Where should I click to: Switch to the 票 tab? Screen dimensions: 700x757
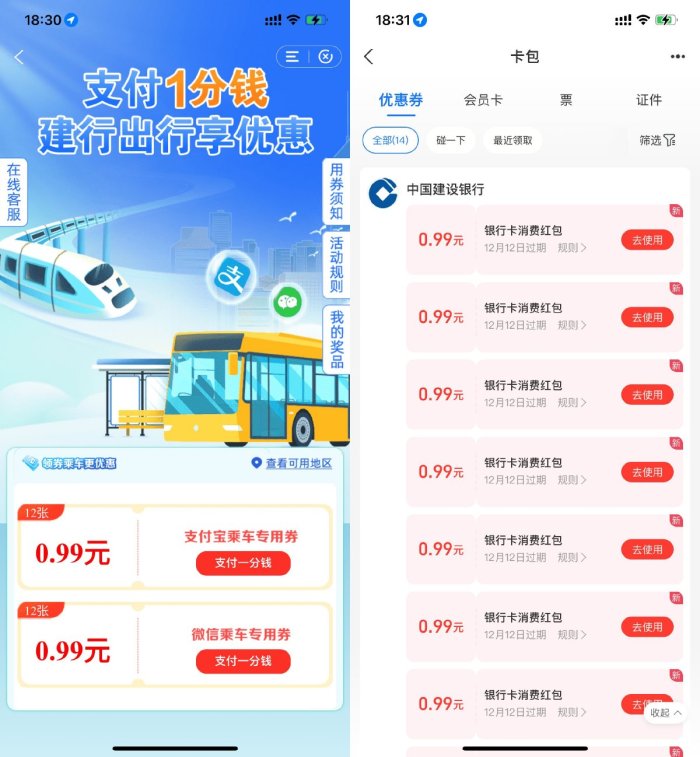566,100
